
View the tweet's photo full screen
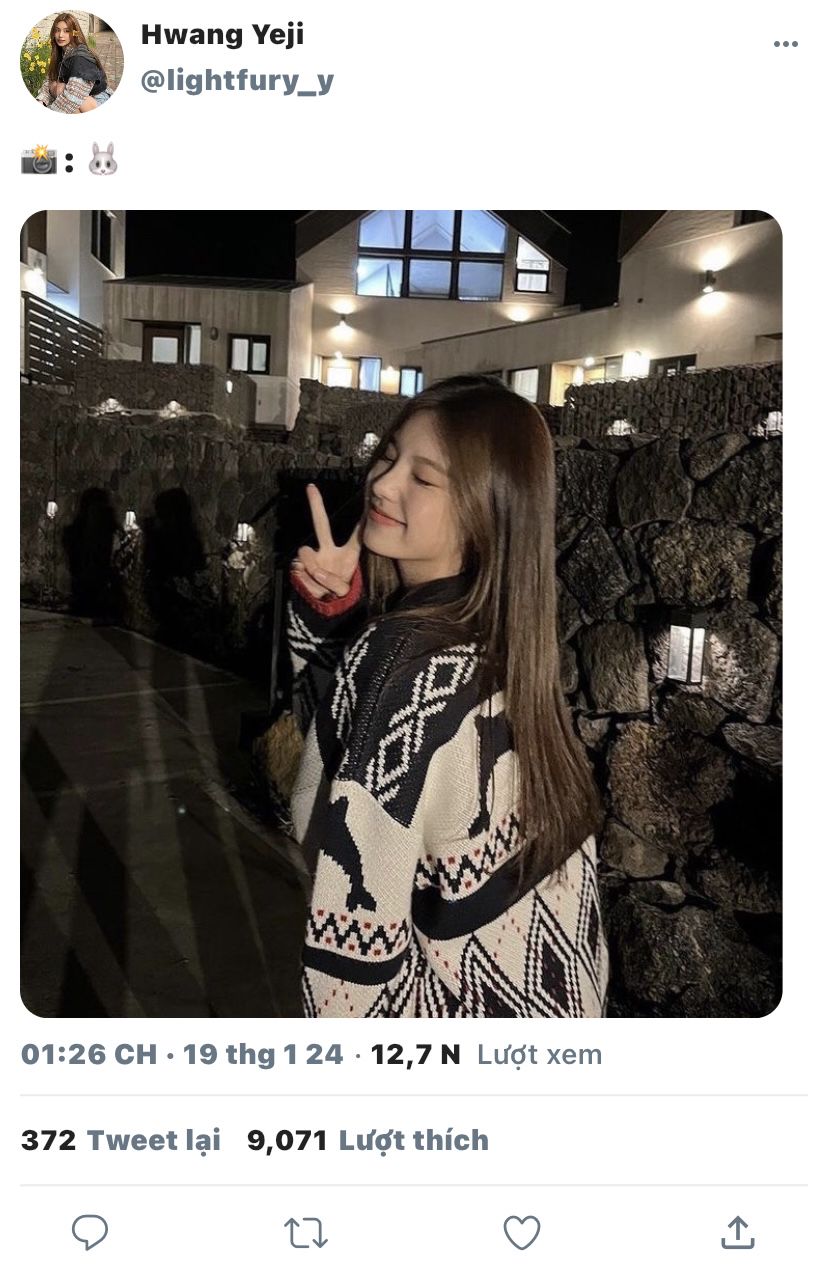click(401, 614)
